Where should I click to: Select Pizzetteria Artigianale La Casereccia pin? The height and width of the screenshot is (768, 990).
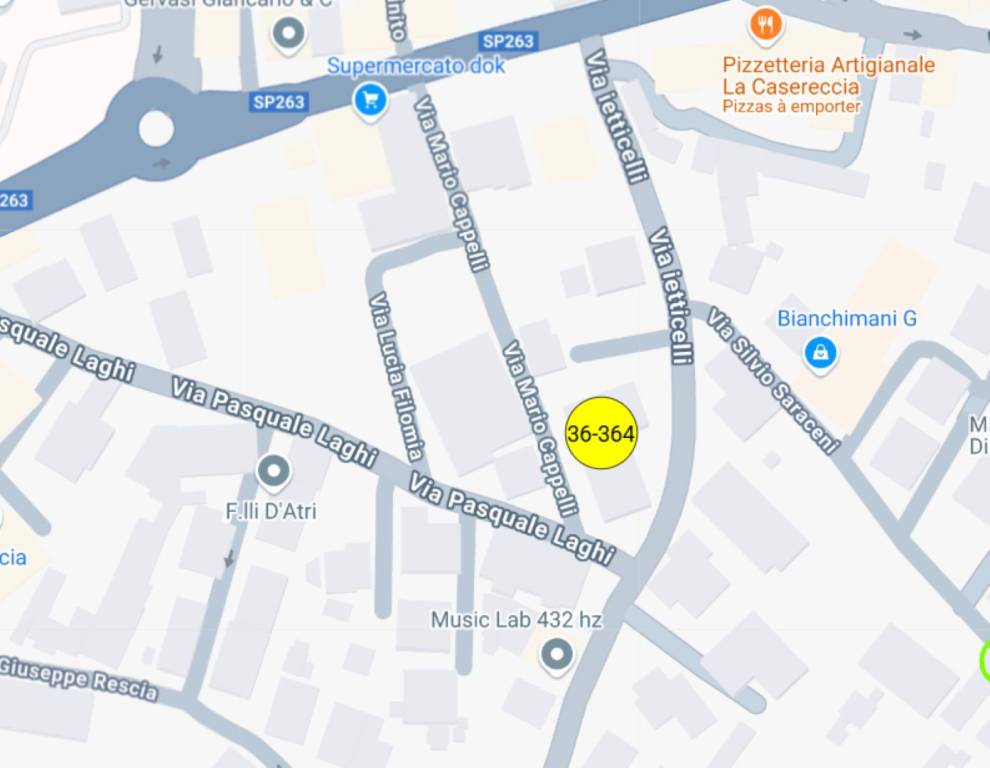[765, 24]
